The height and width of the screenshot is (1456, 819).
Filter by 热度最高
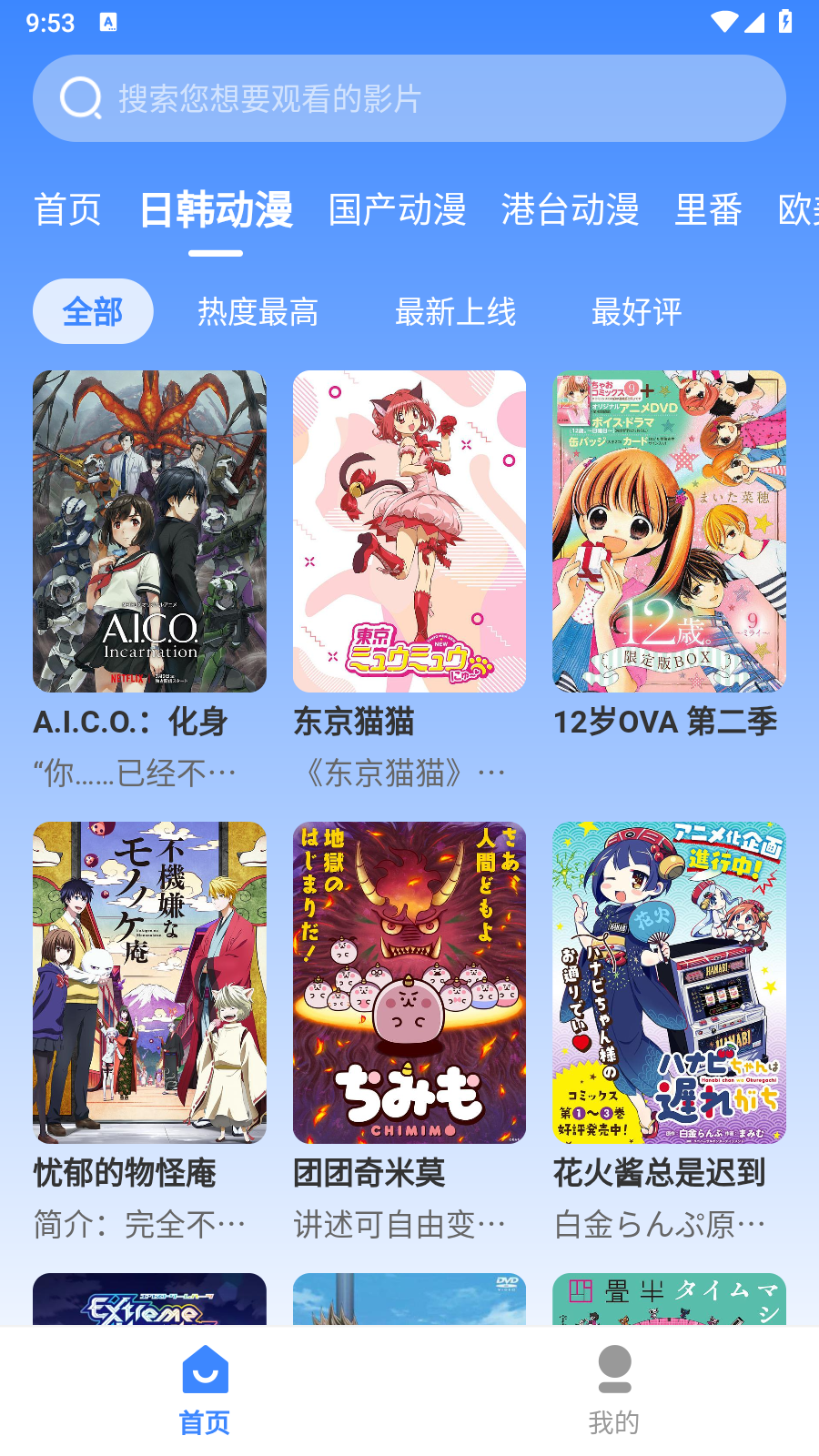(x=258, y=312)
